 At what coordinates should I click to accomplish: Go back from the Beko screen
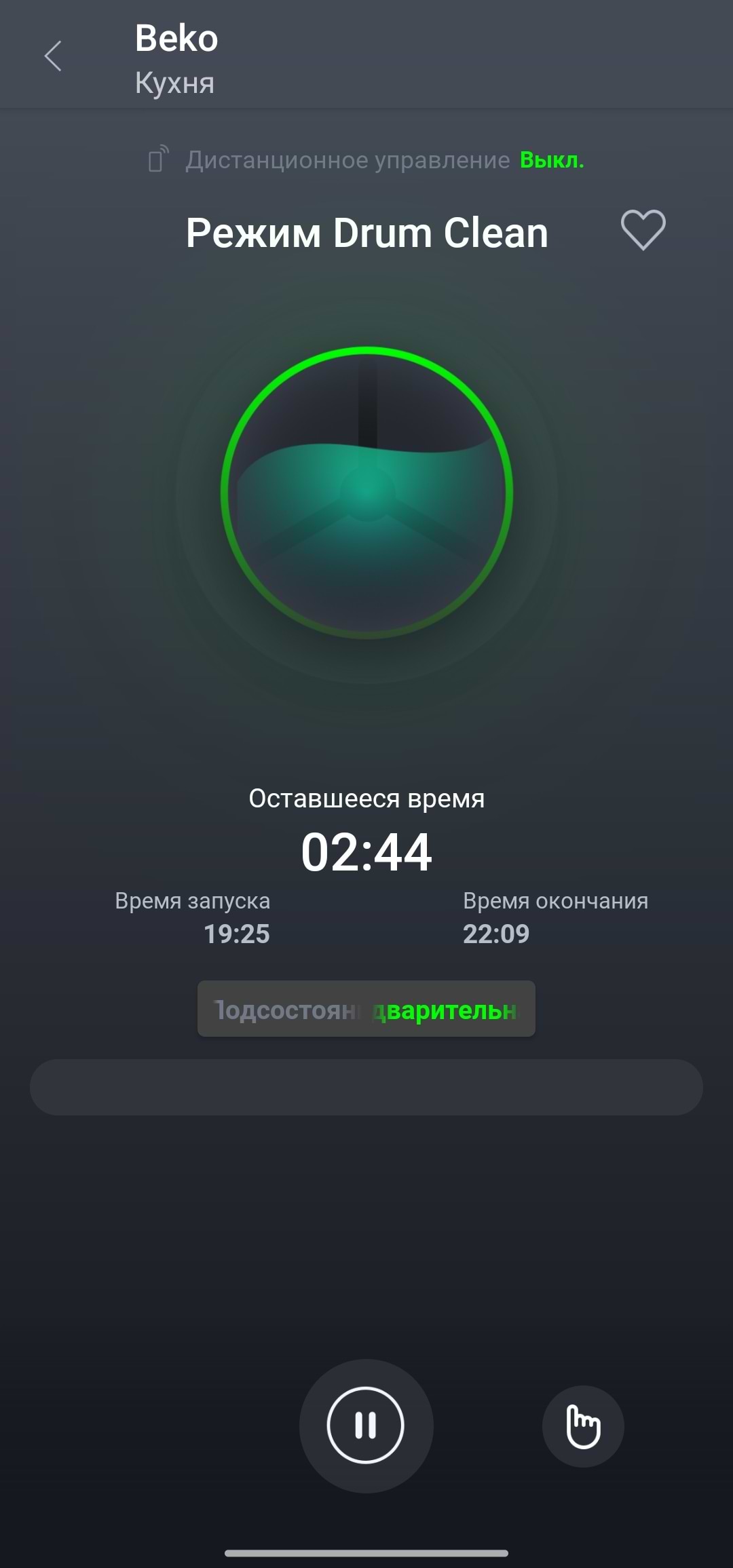coord(53,56)
